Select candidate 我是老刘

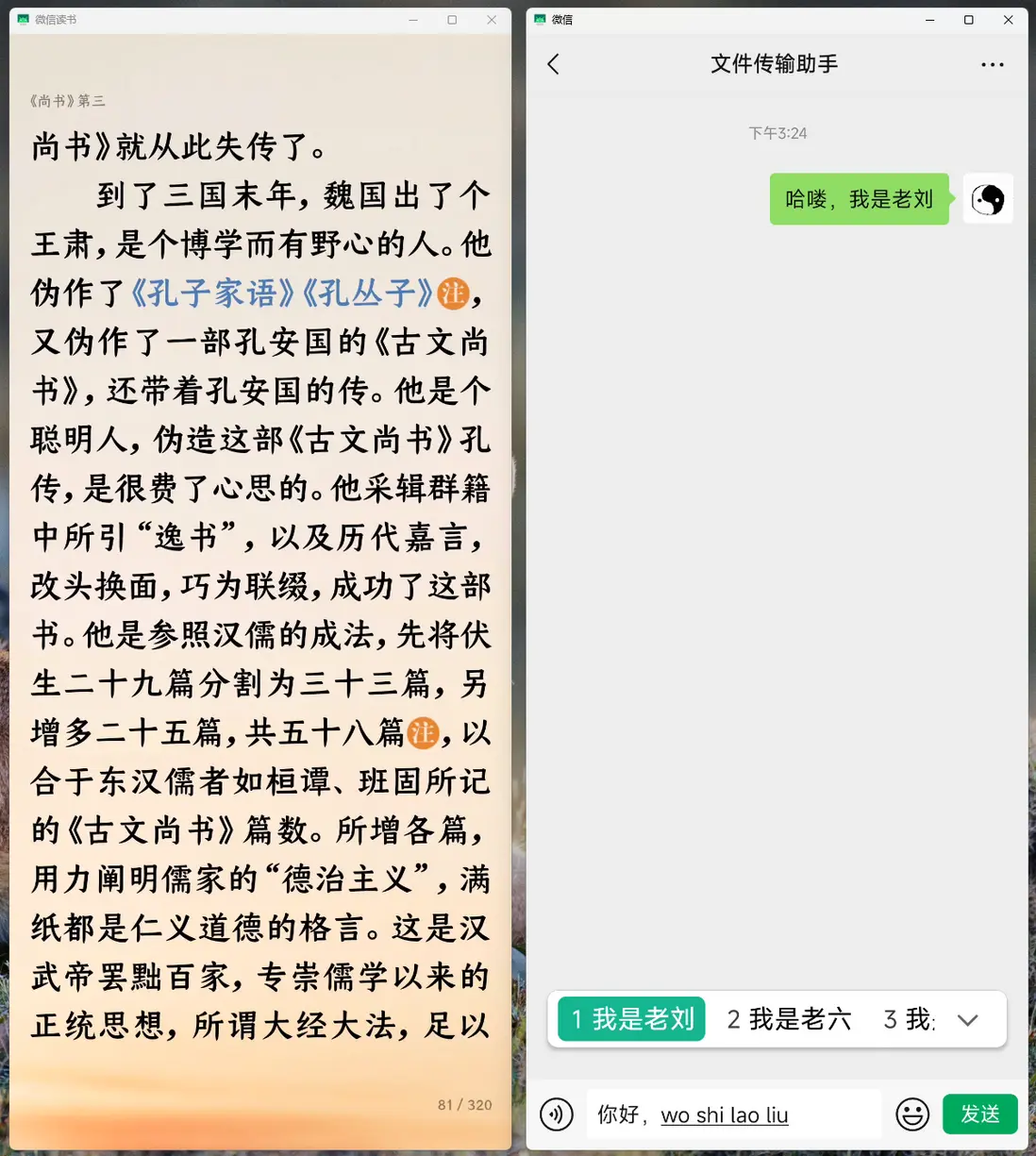tap(631, 1019)
